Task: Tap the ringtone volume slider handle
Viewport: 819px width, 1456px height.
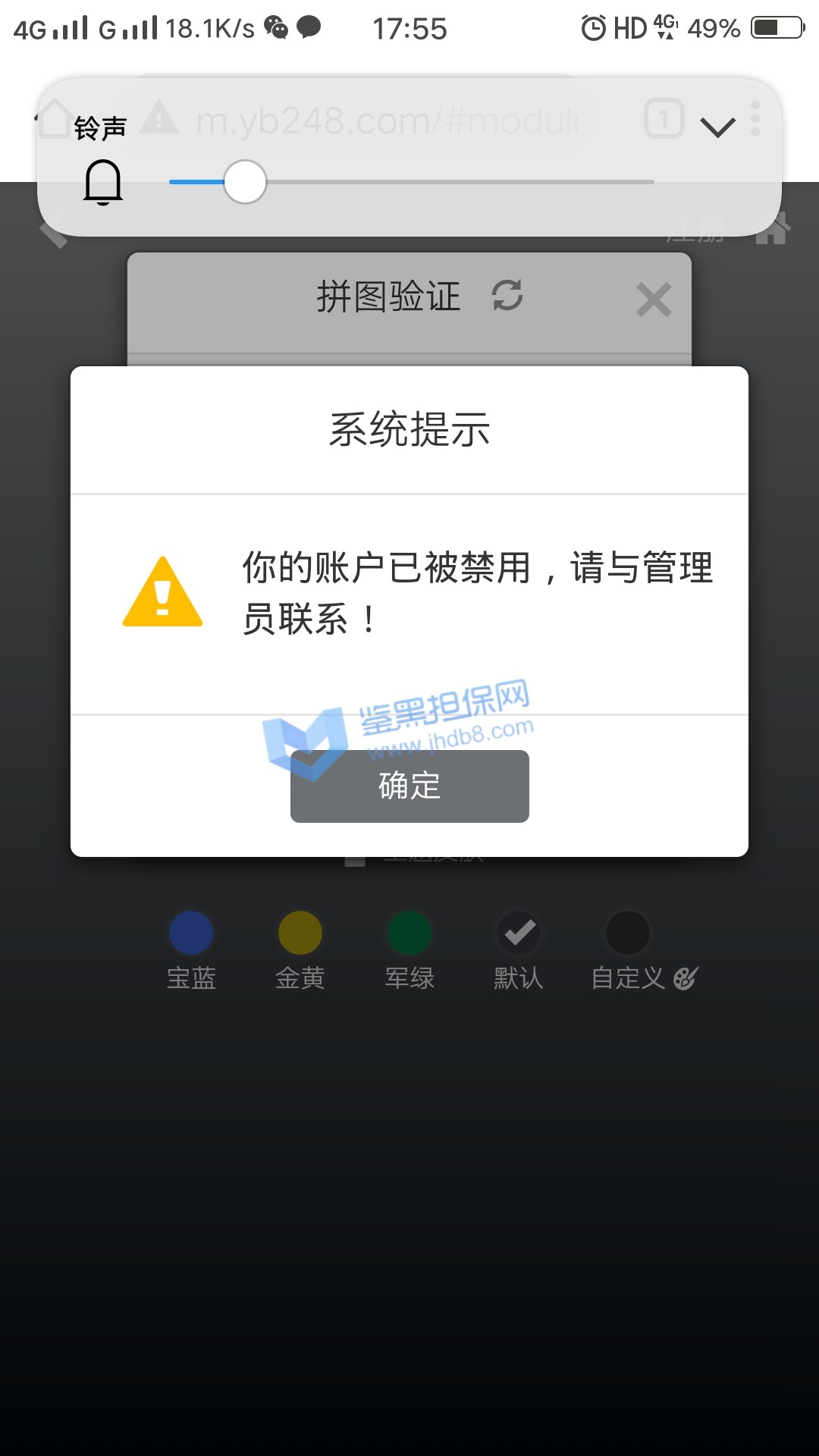Action: point(245,182)
